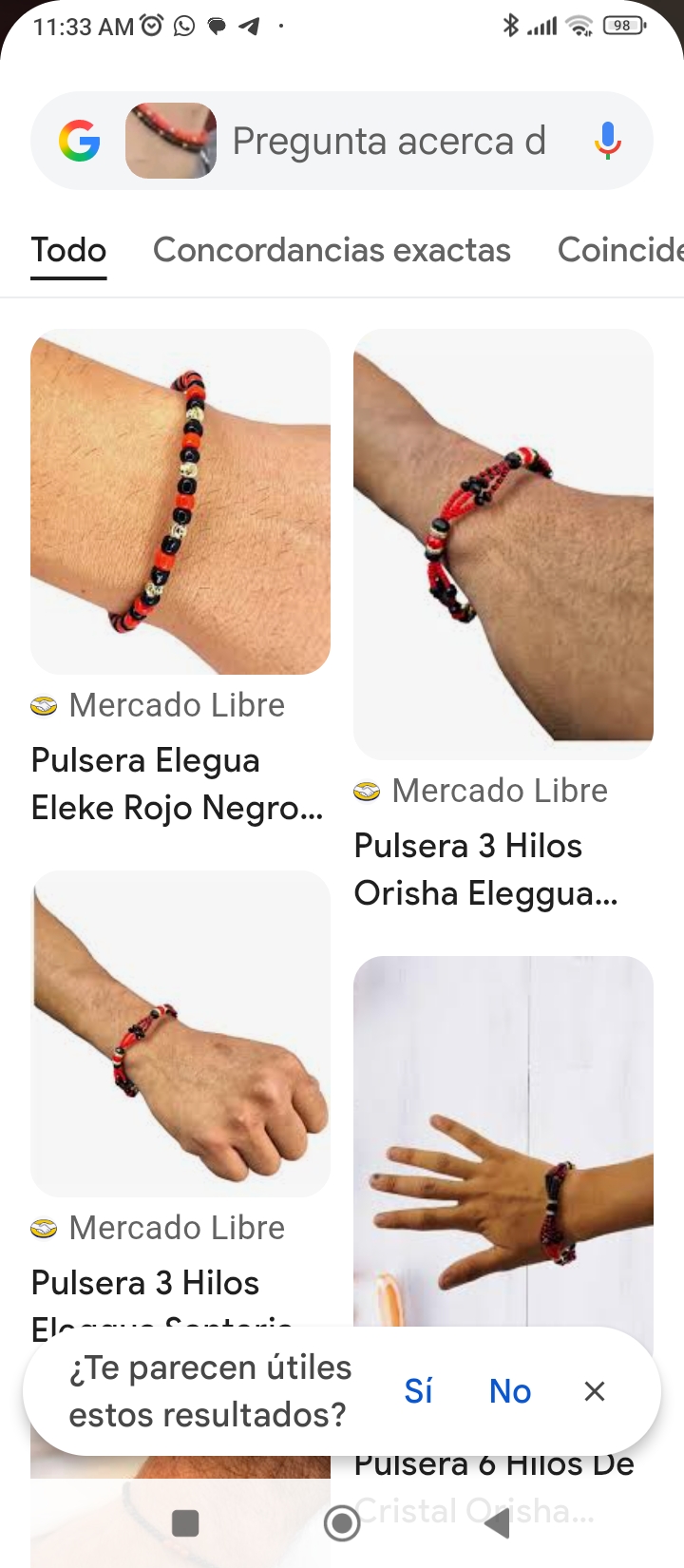The image size is (684, 1568).
Task: Go back with the system back button
Action: tap(497, 1523)
